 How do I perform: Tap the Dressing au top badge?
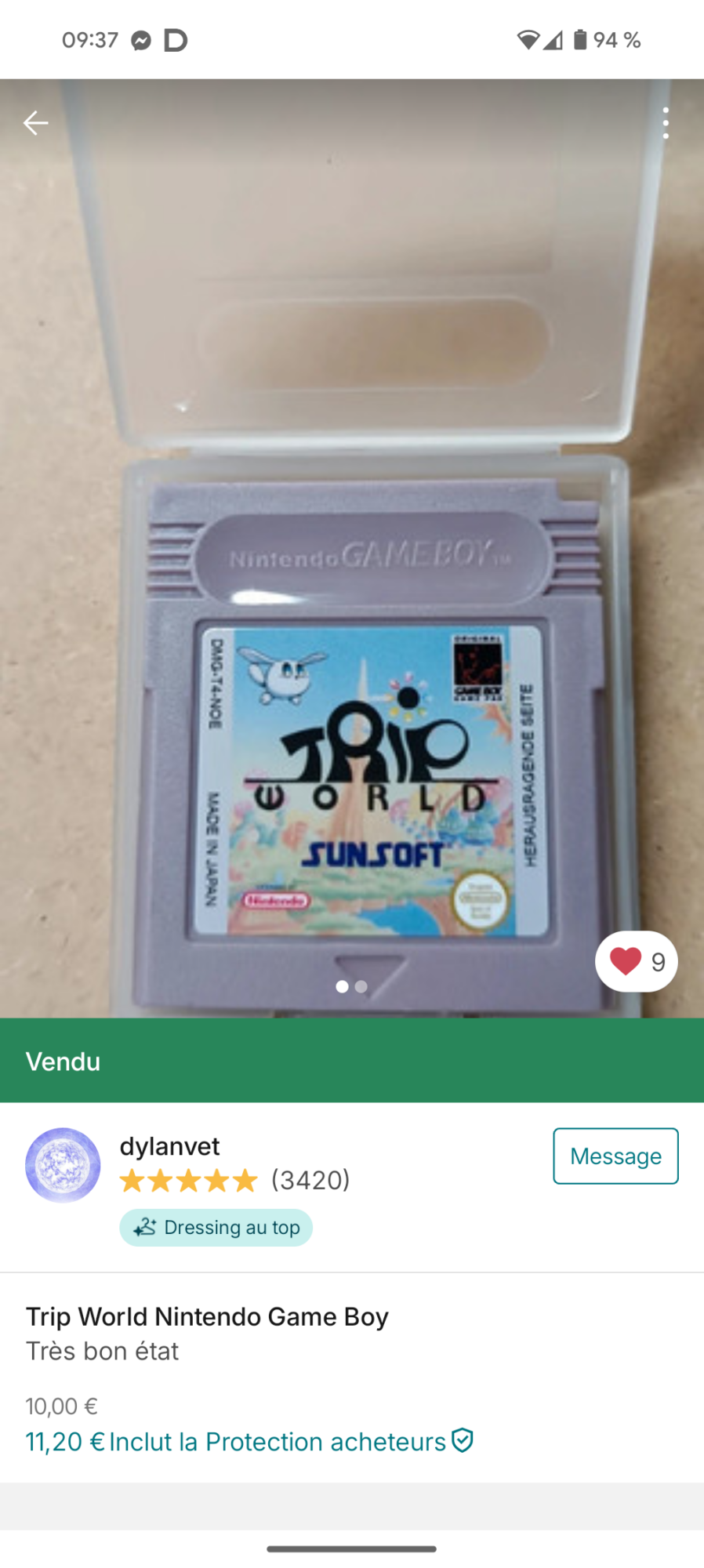pos(216,1227)
